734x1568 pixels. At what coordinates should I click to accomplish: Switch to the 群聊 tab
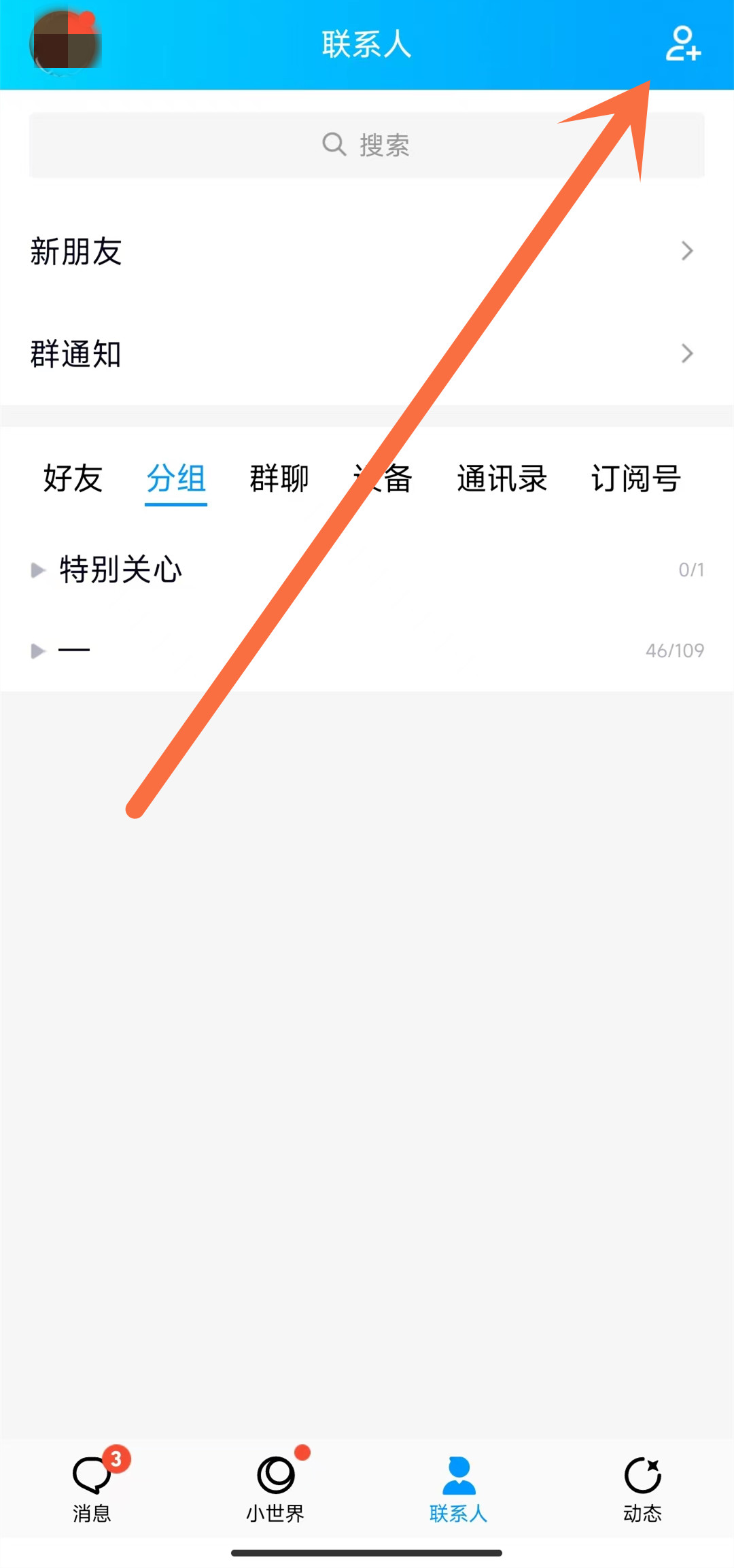click(x=279, y=478)
